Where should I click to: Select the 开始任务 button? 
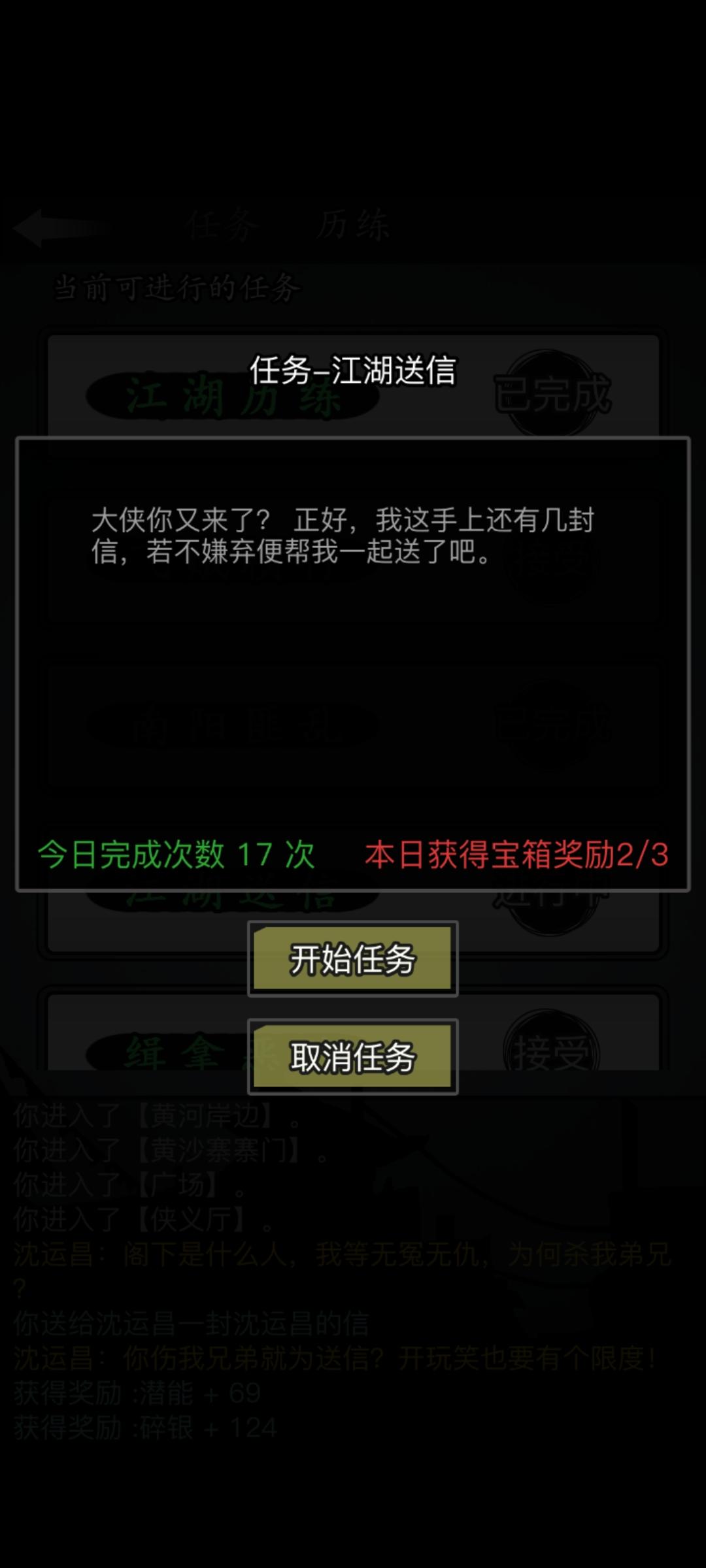point(352,957)
